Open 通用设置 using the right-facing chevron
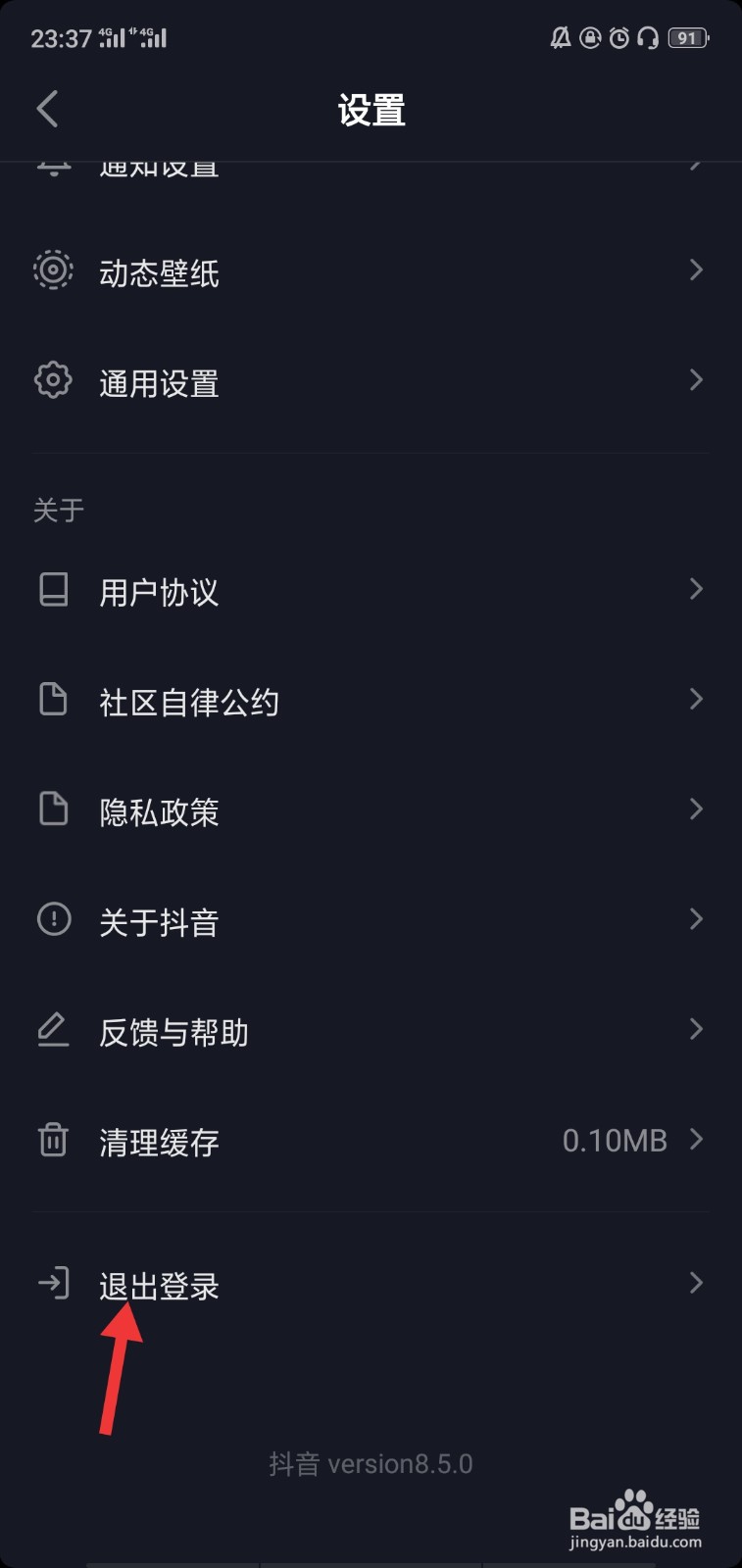This screenshot has height=1568, width=742. pos(696,380)
